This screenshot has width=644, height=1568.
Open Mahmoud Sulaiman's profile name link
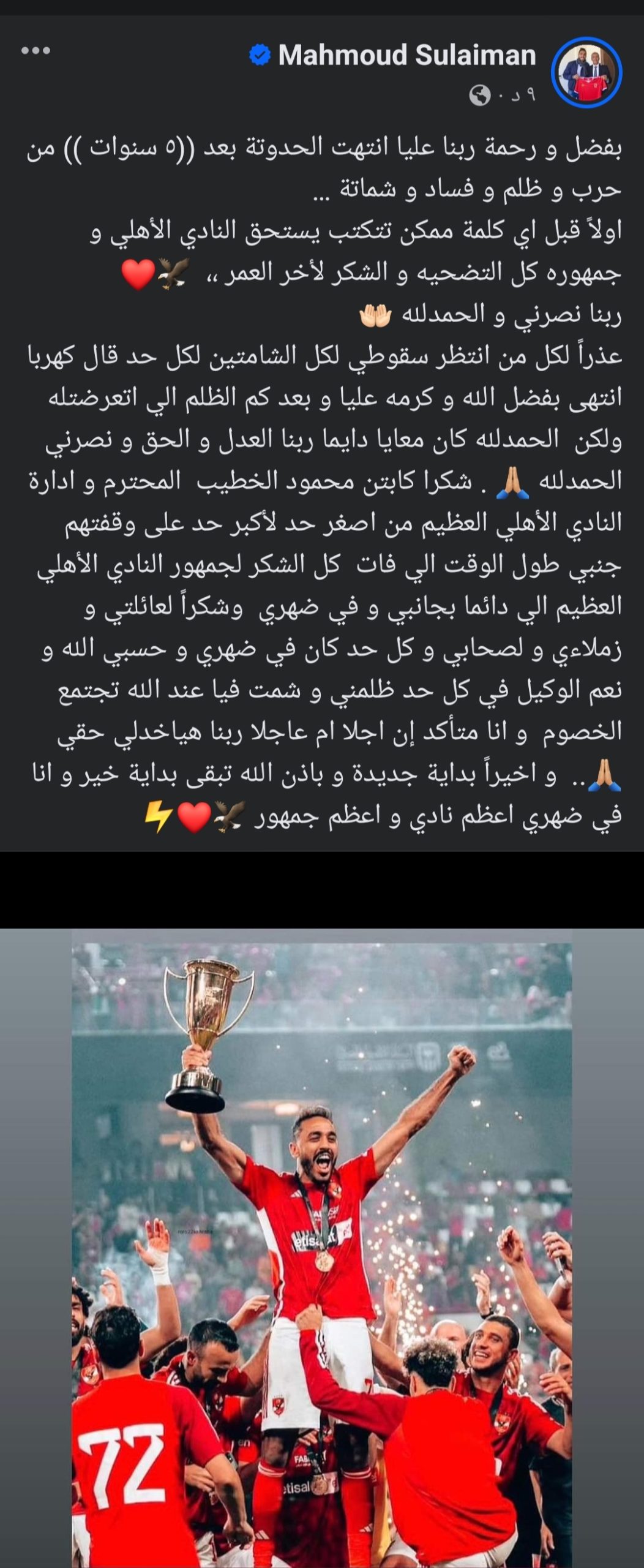click(x=406, y=55)
